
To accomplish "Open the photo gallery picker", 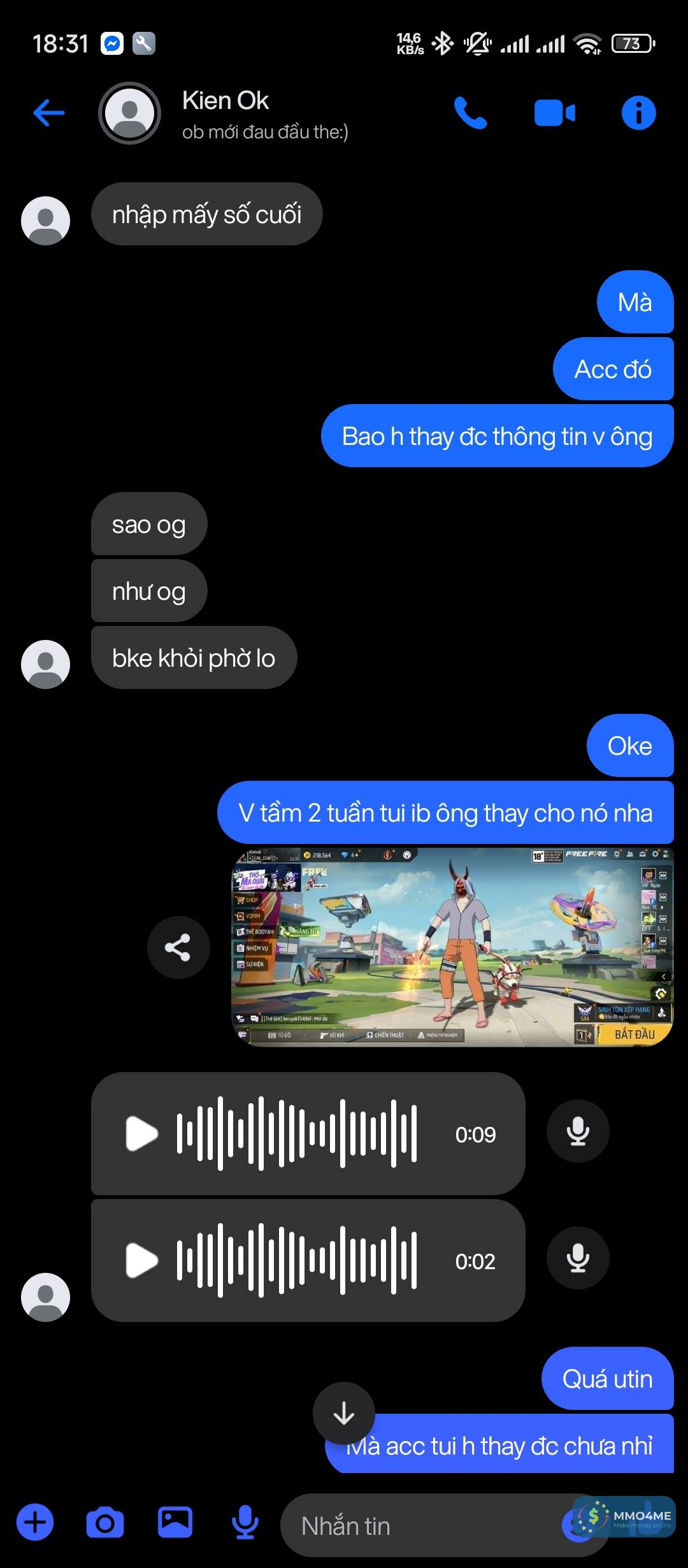I will (175, 1522).
